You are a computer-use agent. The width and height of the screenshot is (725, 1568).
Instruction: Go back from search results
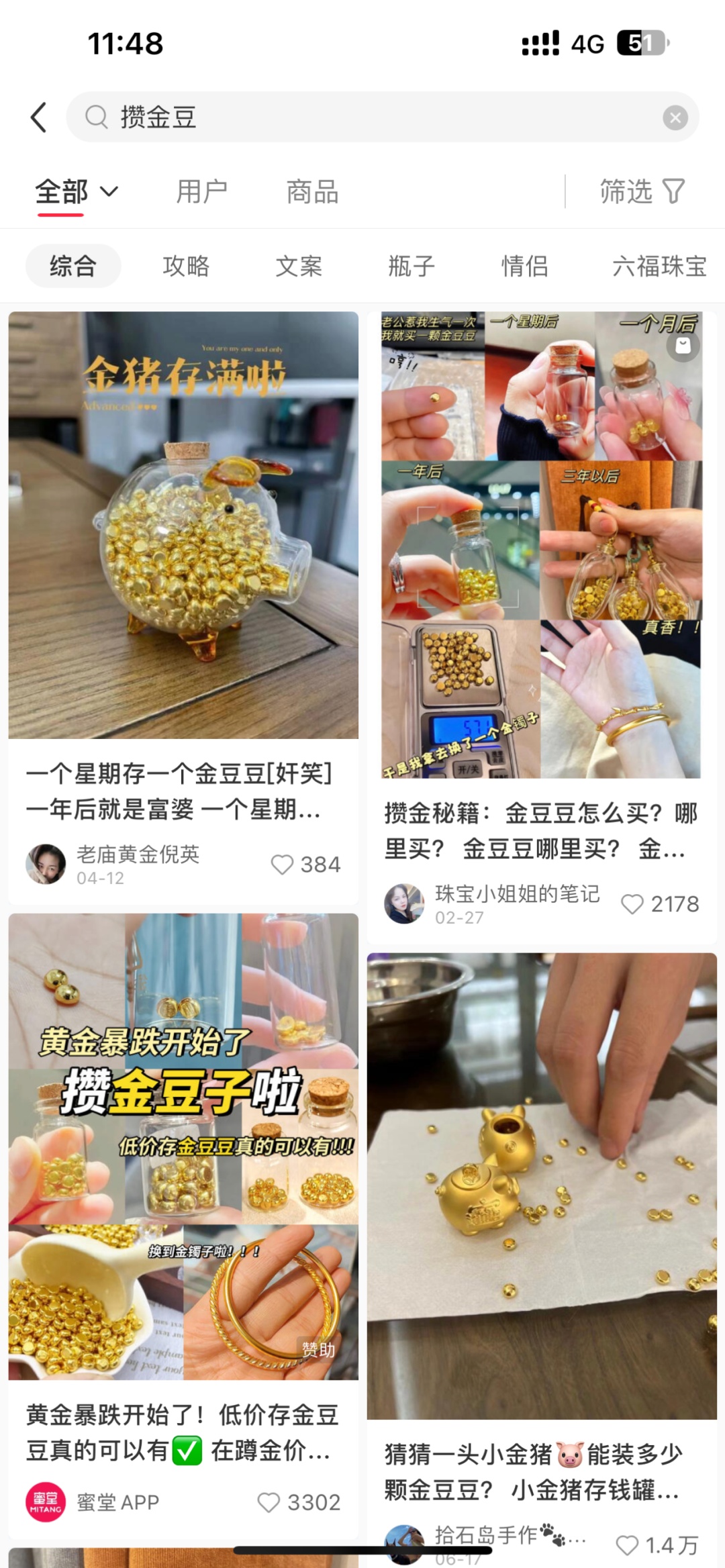(x=39, y=117)
